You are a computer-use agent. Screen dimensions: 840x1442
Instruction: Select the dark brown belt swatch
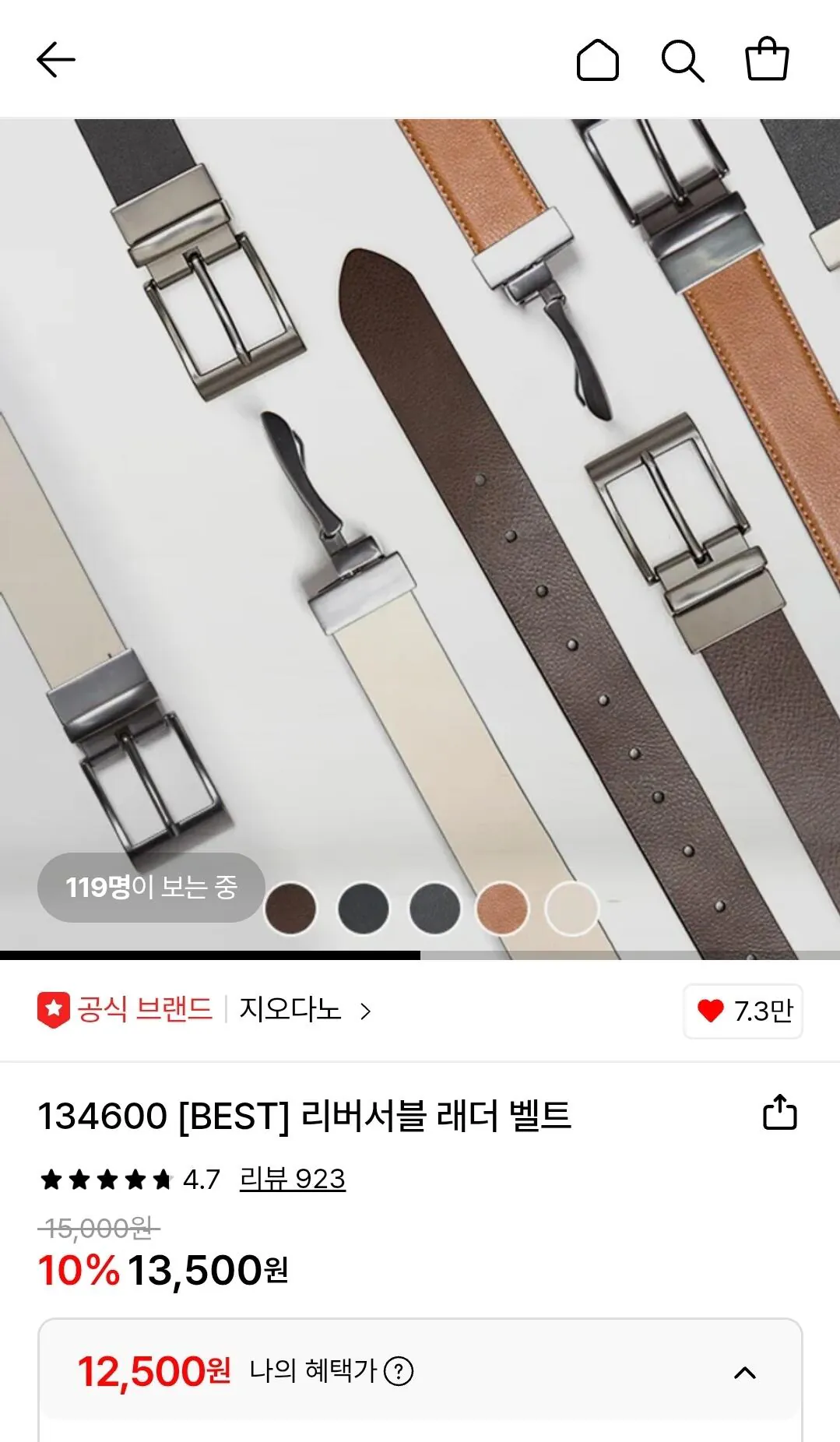click(292, 908)
